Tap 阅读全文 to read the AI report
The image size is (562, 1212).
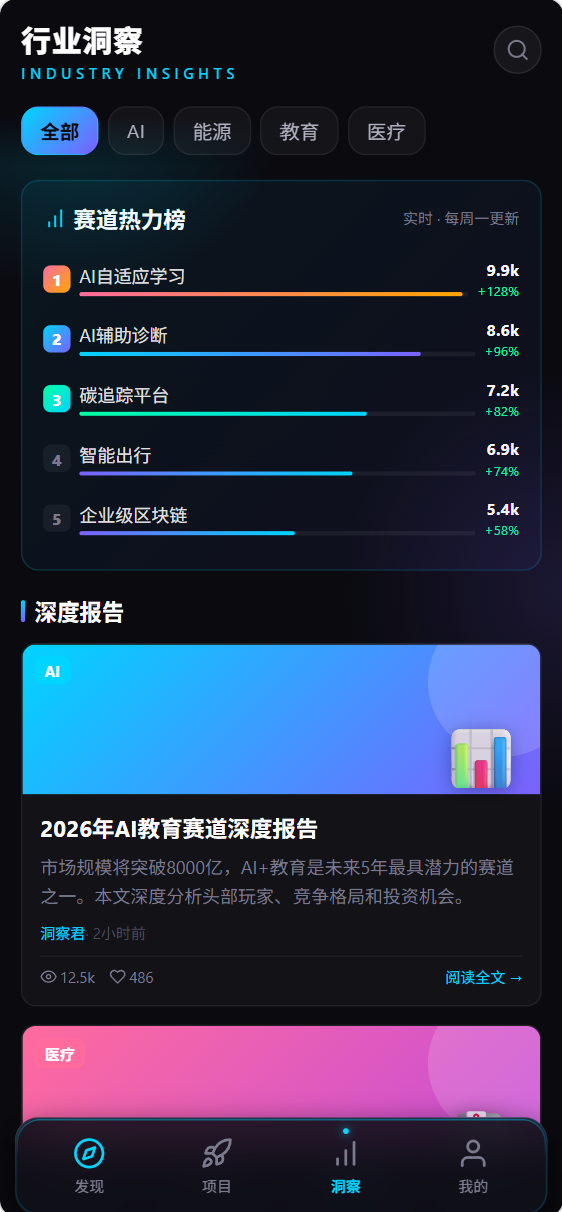point(483,977)
